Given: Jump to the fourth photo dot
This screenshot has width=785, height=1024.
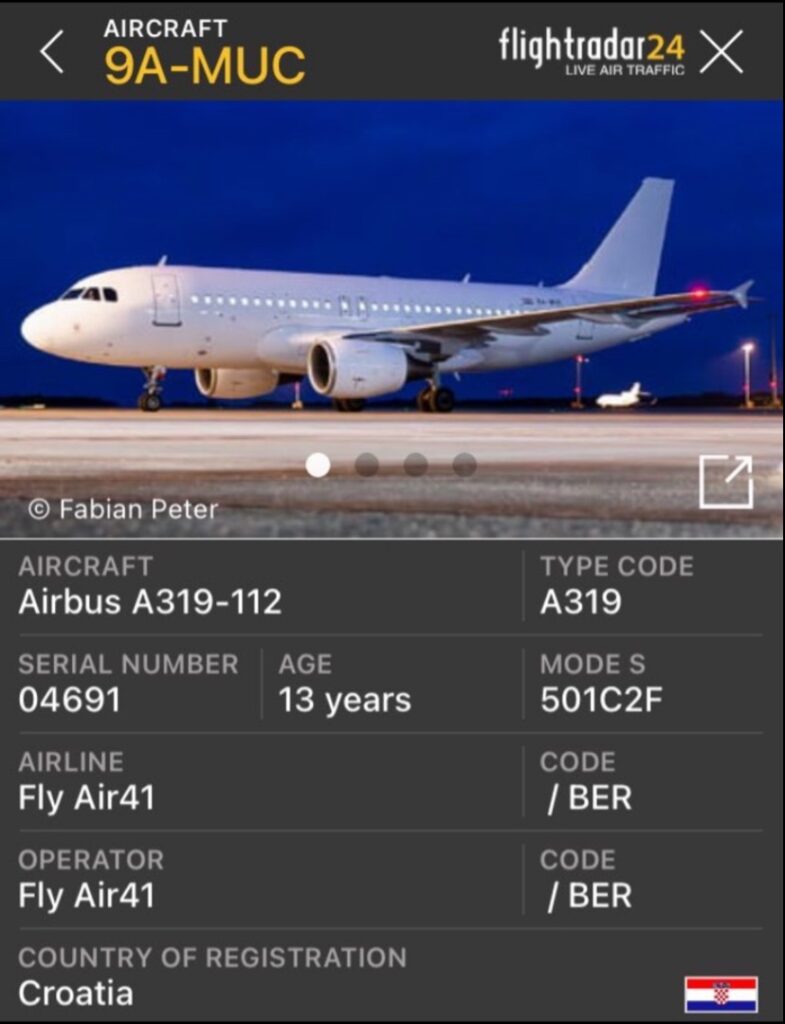Looking at the screenshot, I should click(464, 465).
